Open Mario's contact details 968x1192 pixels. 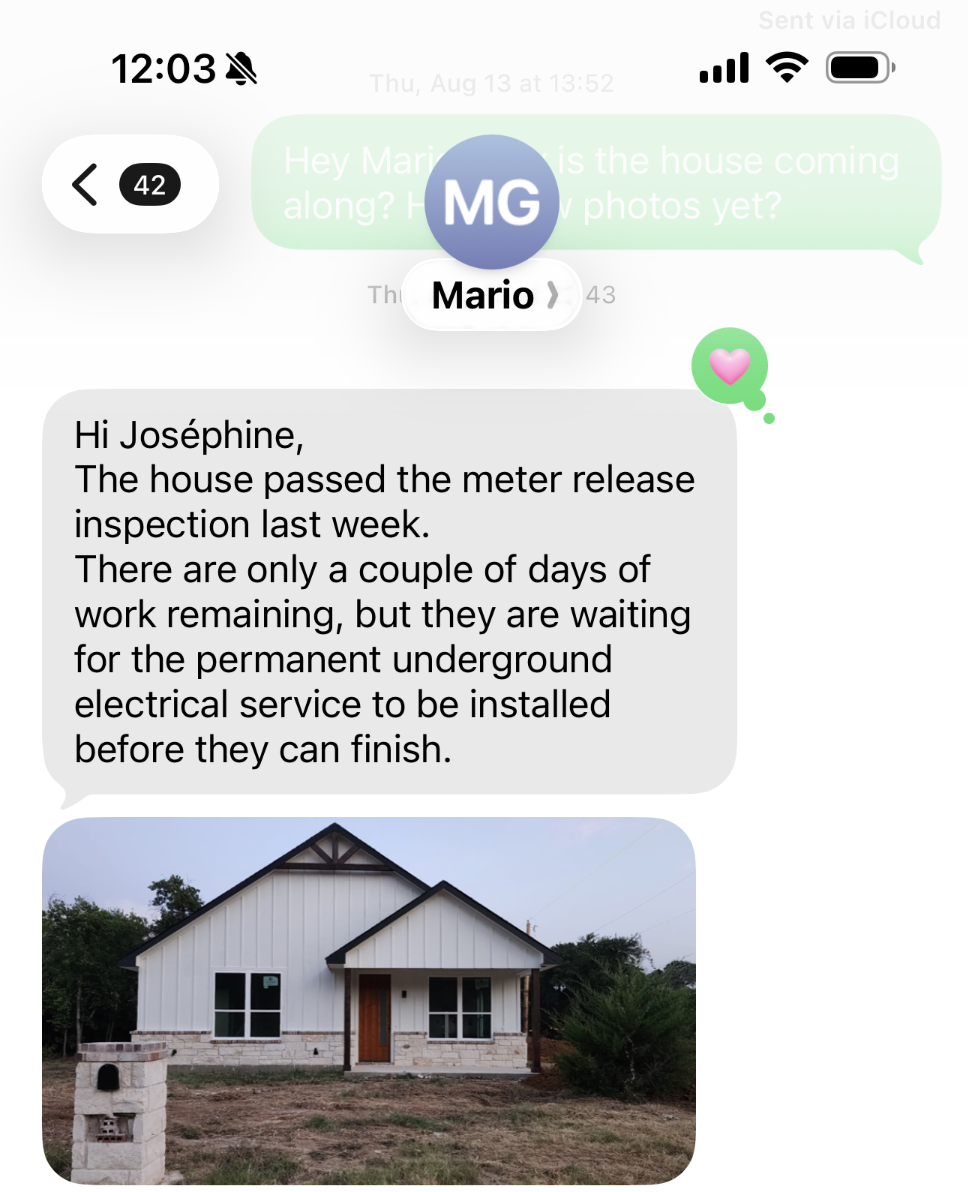tap(492, 295)
